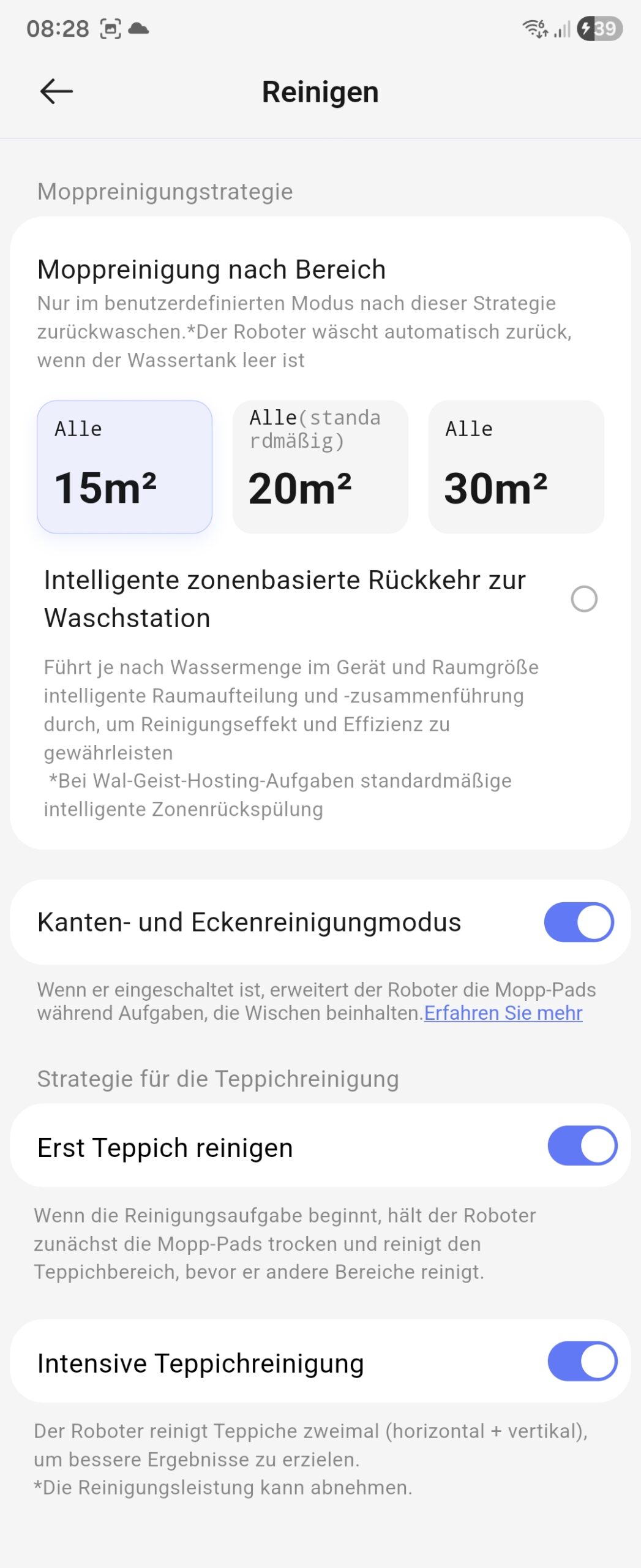Choose the default 20m² mop cleaning area

tap(320, 467)
